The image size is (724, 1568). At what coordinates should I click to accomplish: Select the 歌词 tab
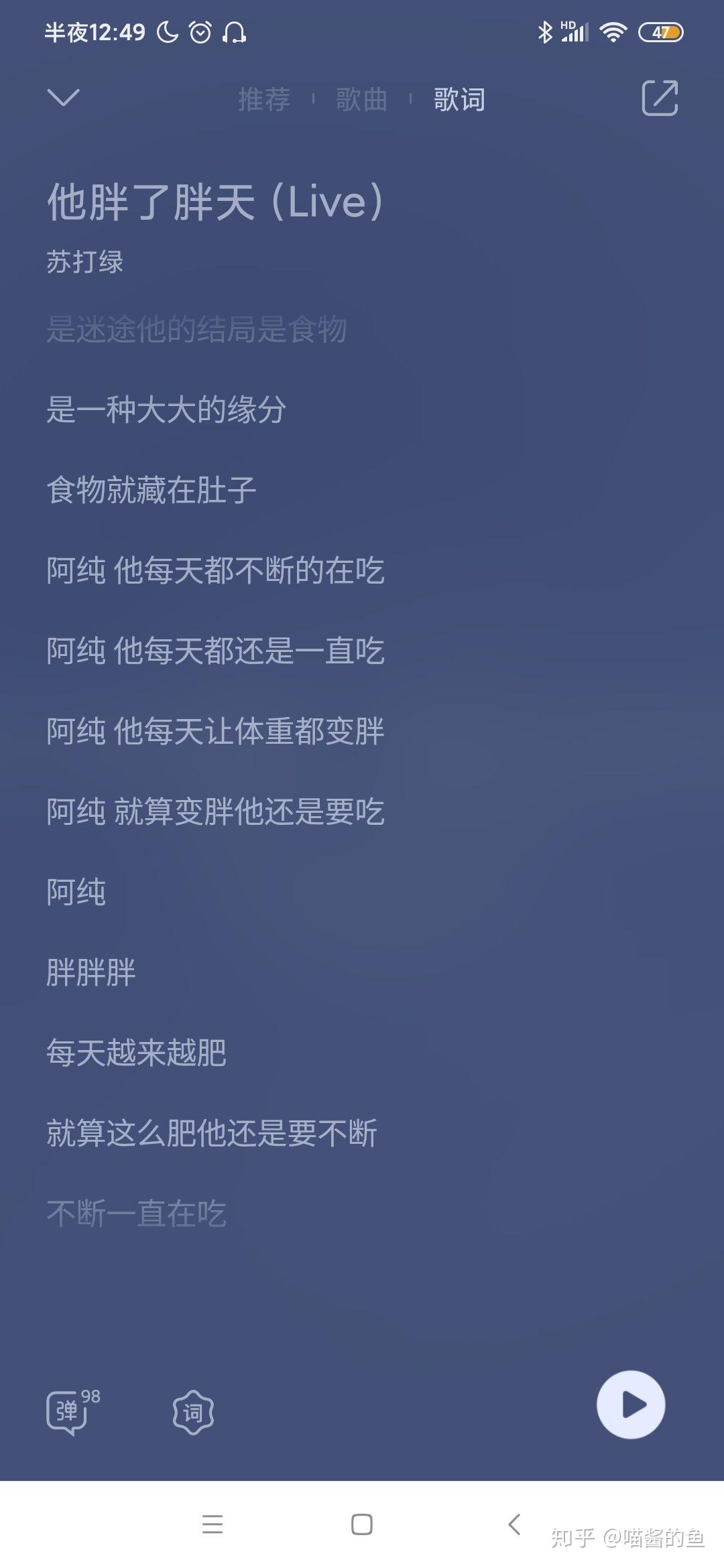point(459,99)
